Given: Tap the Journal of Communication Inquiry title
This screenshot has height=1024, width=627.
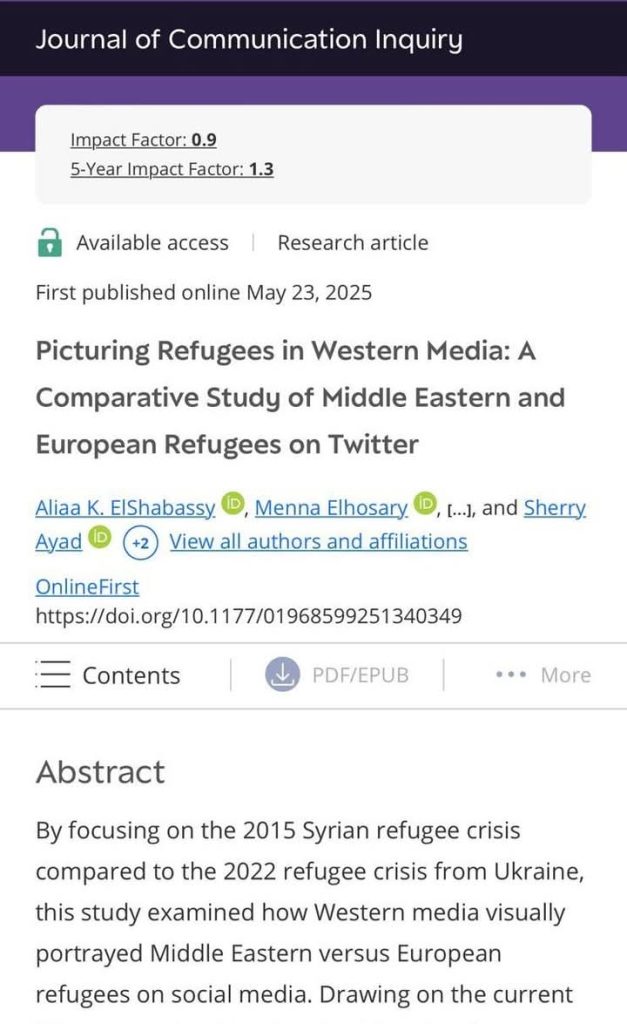Looking at the screenshot, I should point(249,40).
